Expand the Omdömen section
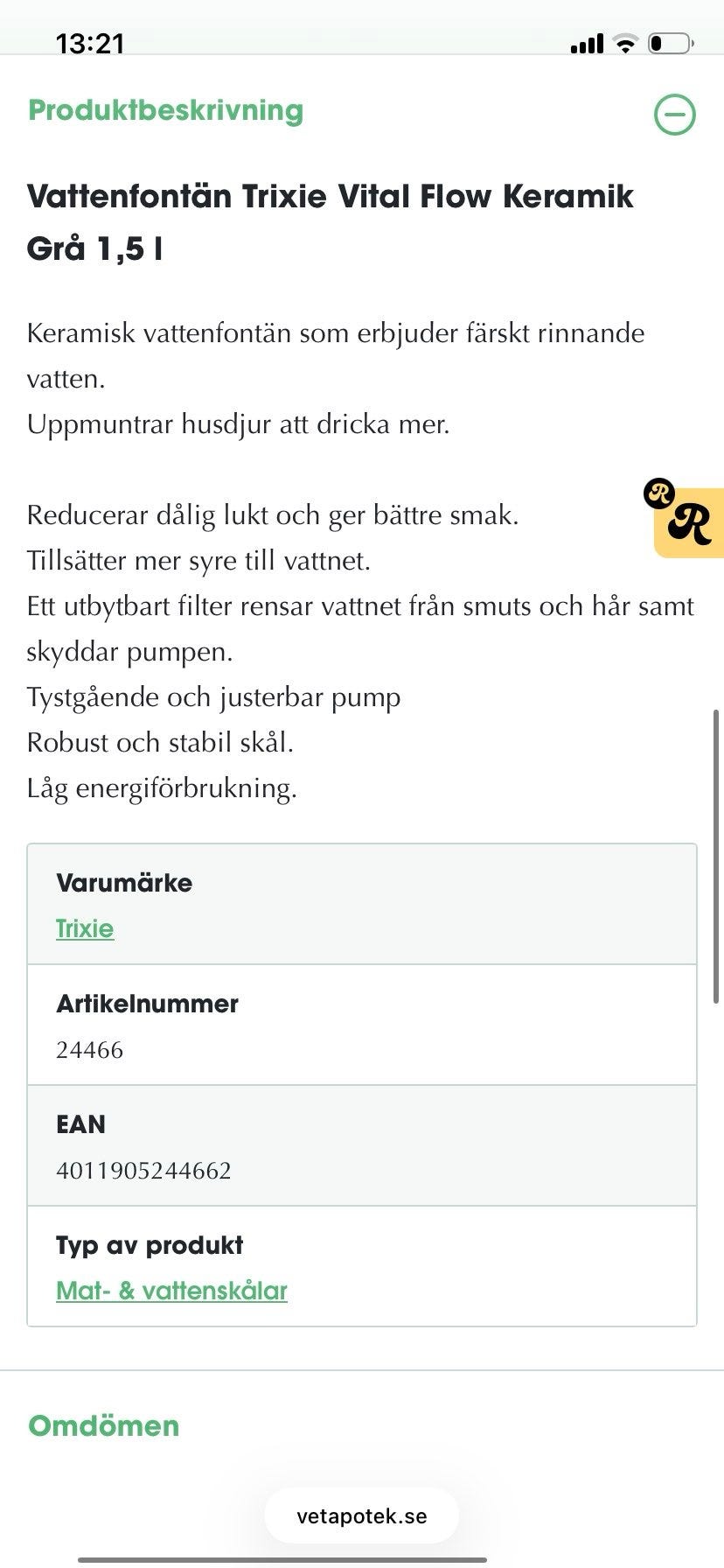This screenshot has width=724, height=1568. tap(104, 1425)
